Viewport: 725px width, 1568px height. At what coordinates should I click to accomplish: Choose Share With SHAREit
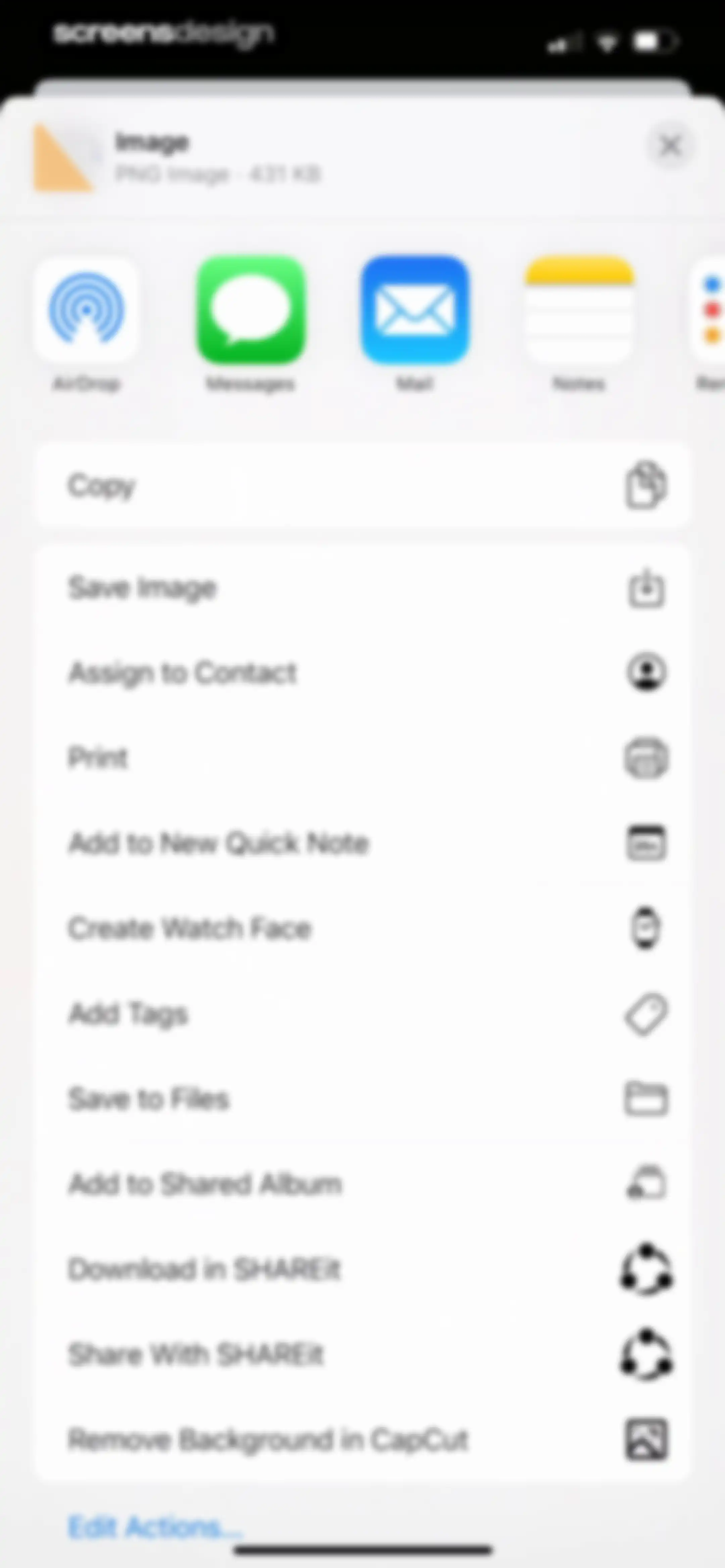tap(363, 1354)
